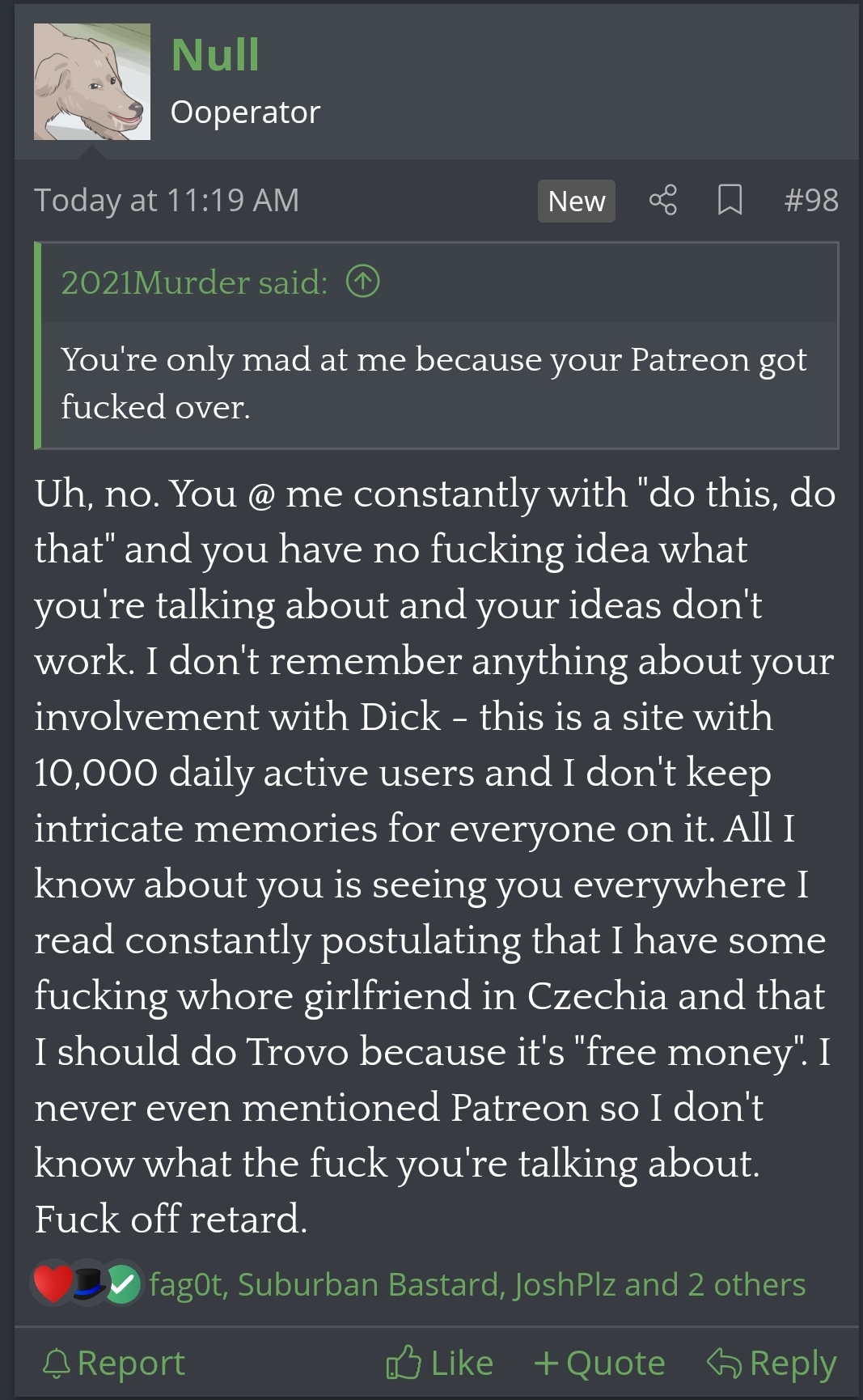863x1400 pixels.
Task: Open the post timestamp link
Action: (x=167, y=200)
